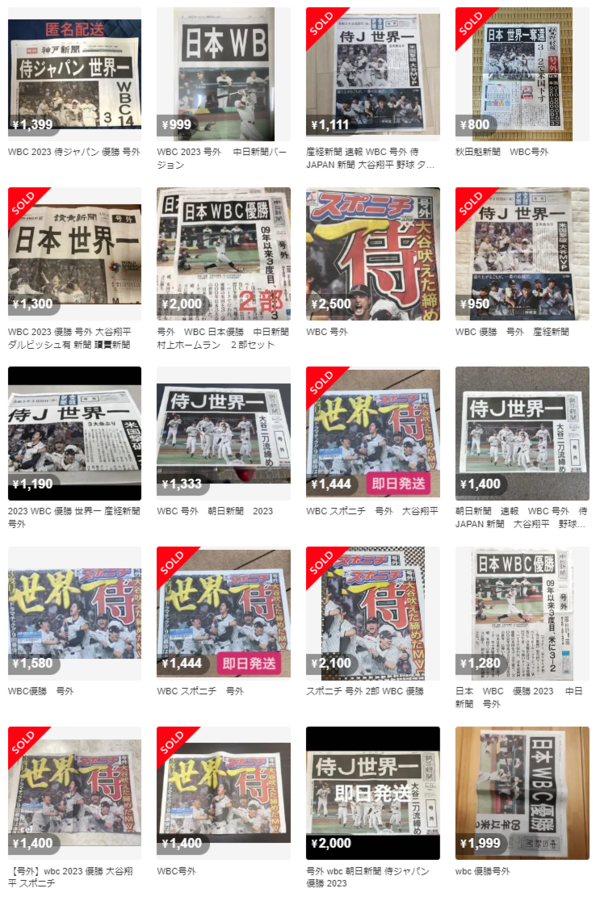The image size is (600, 901).
Task: Open the ¥1,399 侍ジャパン 優勝 号外 listing
Action: coord(74,74)
